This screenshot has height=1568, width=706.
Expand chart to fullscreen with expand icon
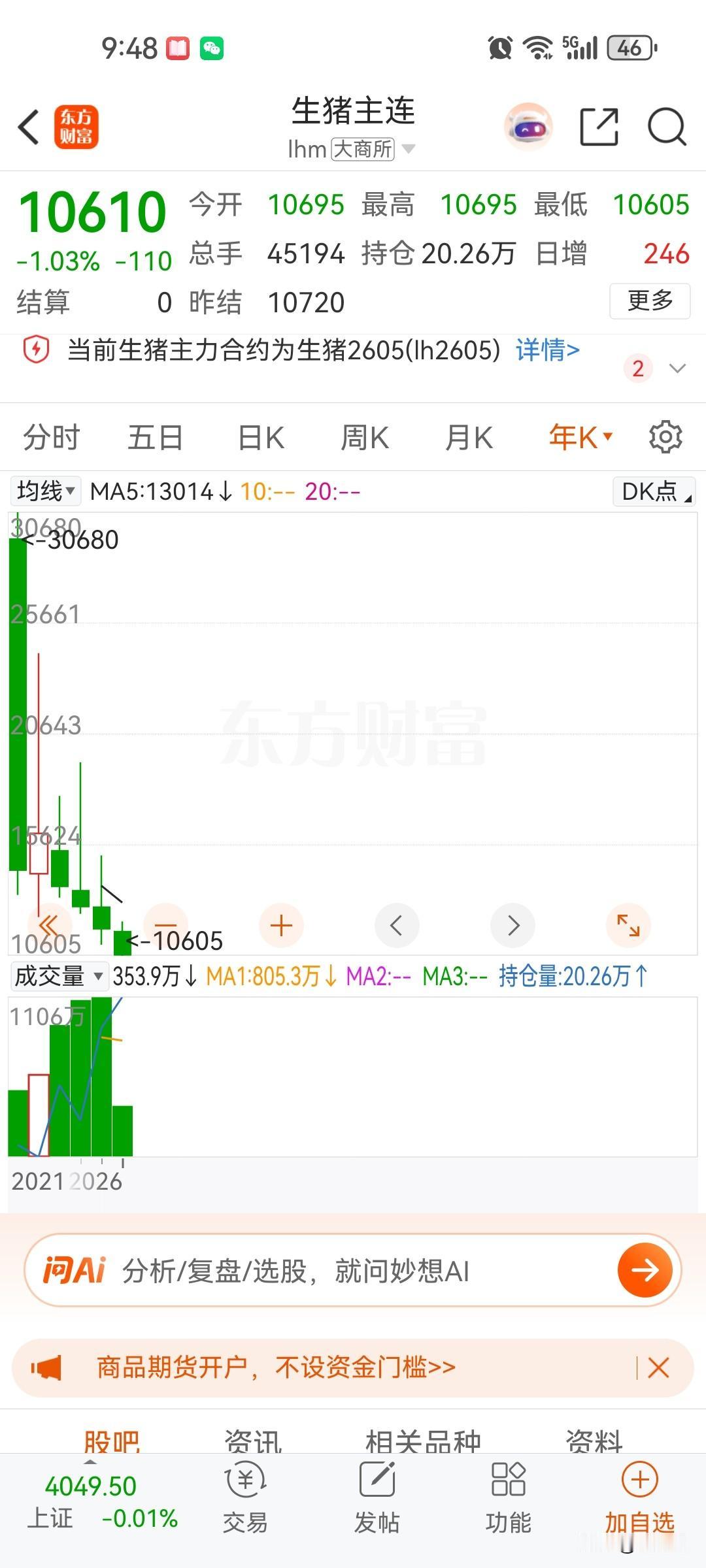click(x=627, y=924)
